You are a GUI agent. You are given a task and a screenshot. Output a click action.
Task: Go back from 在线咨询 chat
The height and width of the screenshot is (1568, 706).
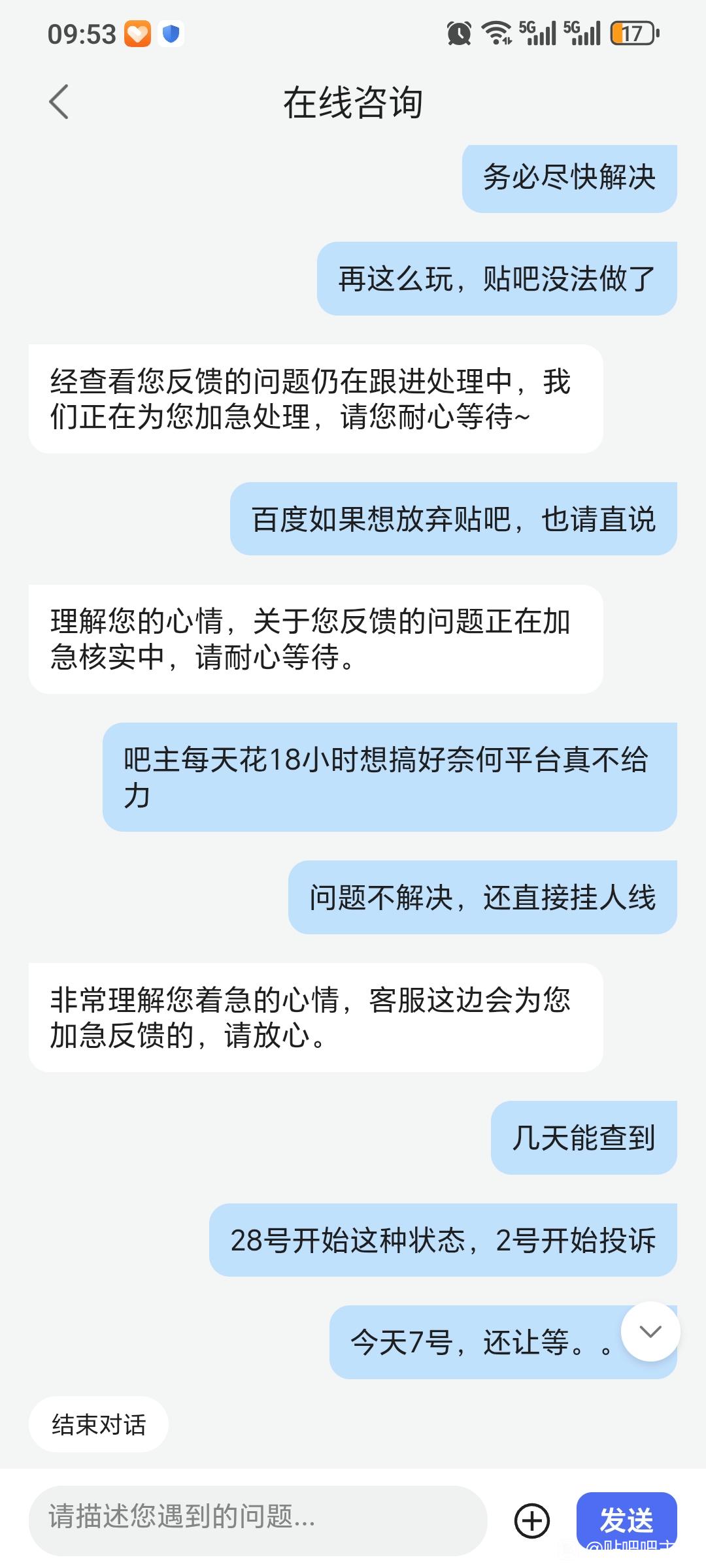pos(59,102)
